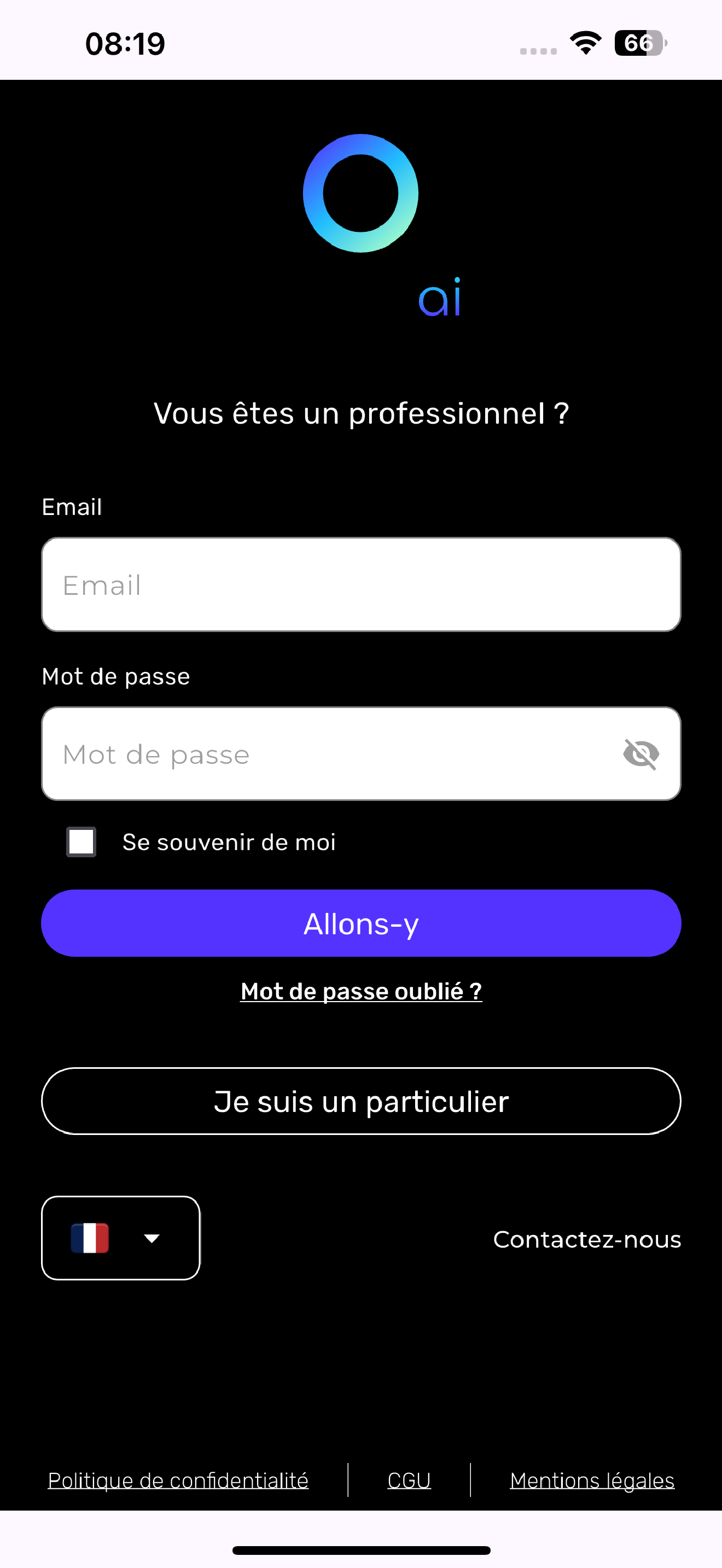Viewport: 722px width, 1568px height.
Task: Tap the Email input field
Action: pyautogui.click(x=361, y=584)
